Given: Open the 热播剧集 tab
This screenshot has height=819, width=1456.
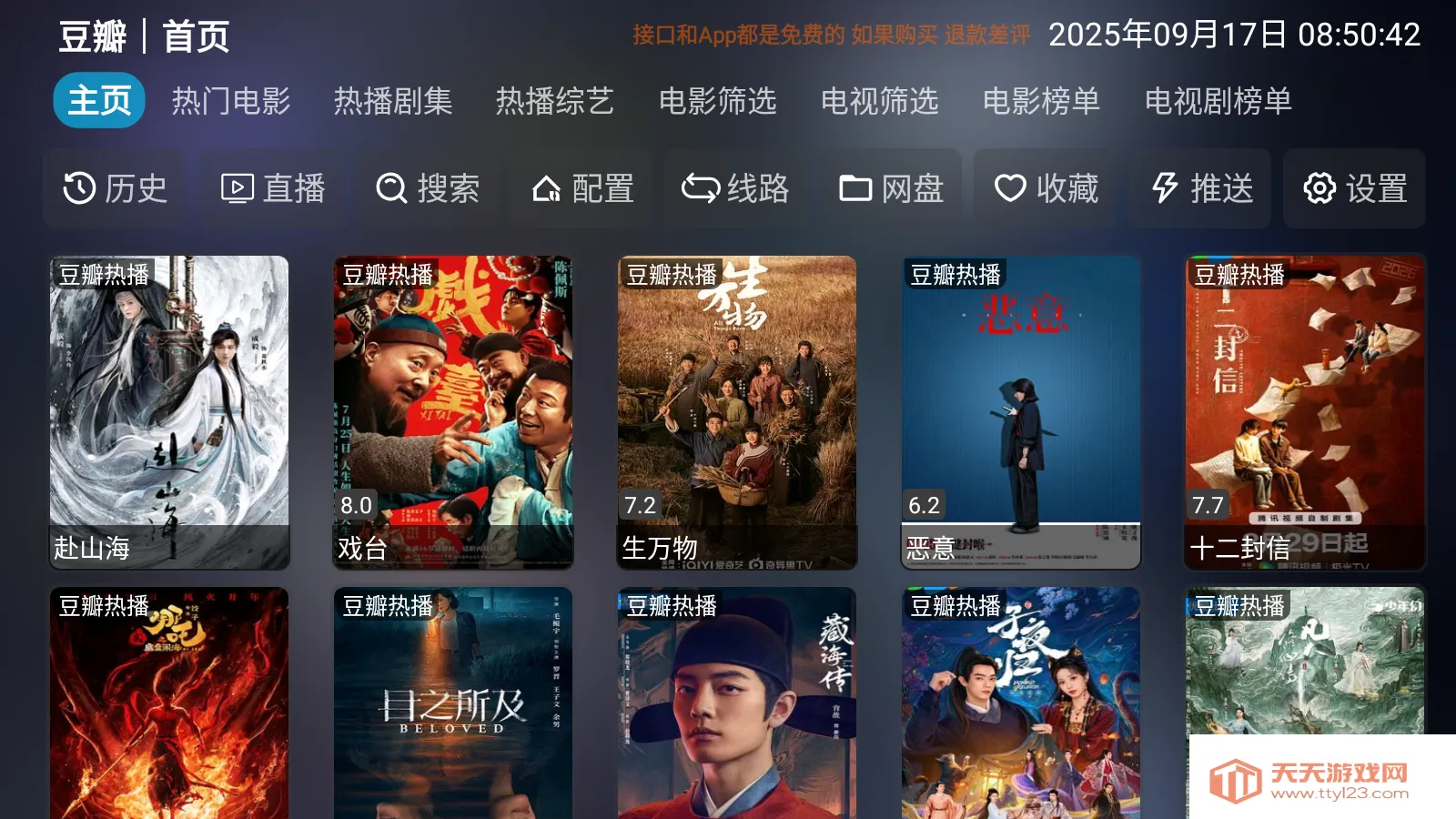Looking at the screenshot, I should [393, 100].
